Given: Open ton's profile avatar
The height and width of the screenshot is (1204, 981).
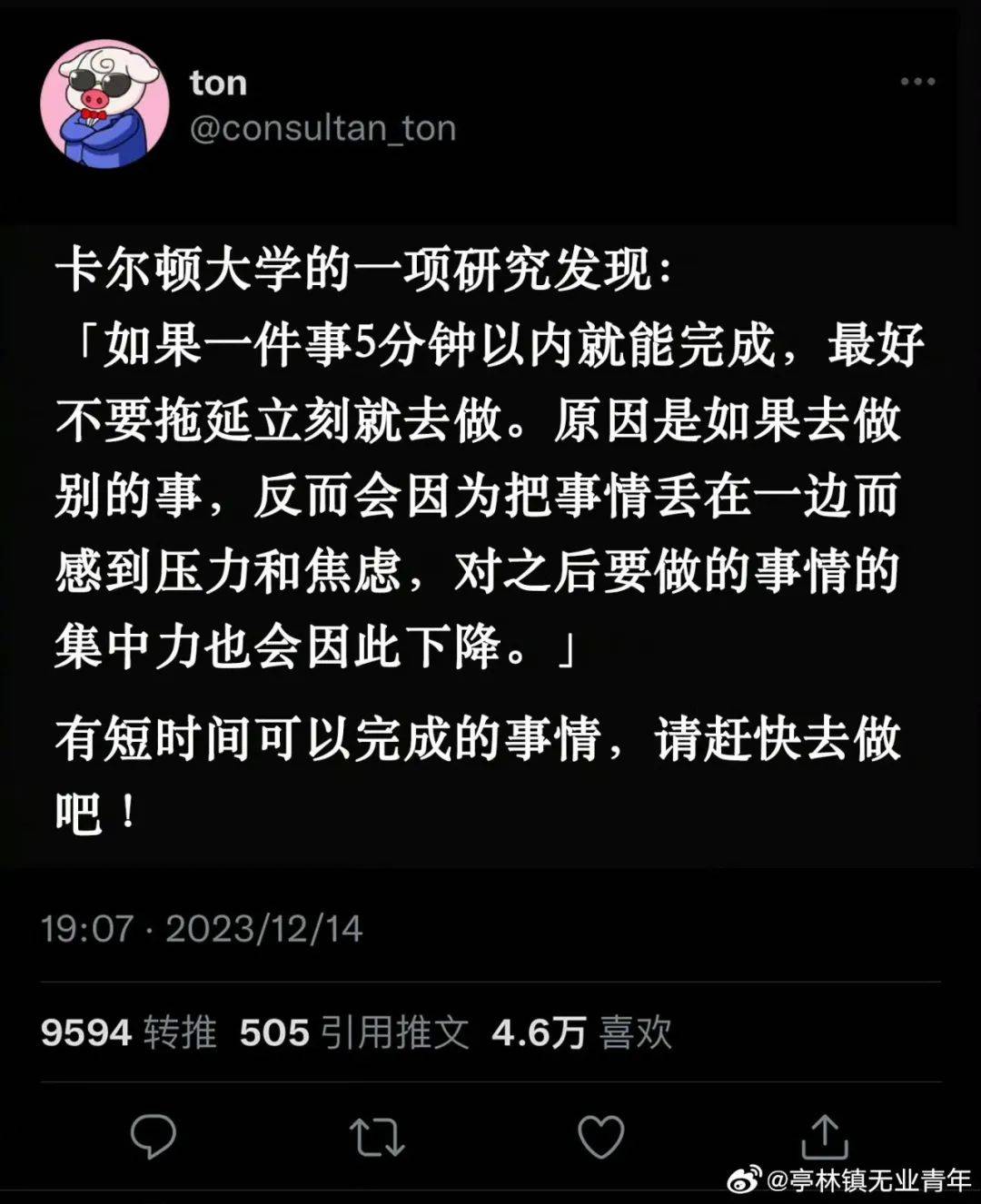Looking at the screenshot, I should click(x=104, y=104).
